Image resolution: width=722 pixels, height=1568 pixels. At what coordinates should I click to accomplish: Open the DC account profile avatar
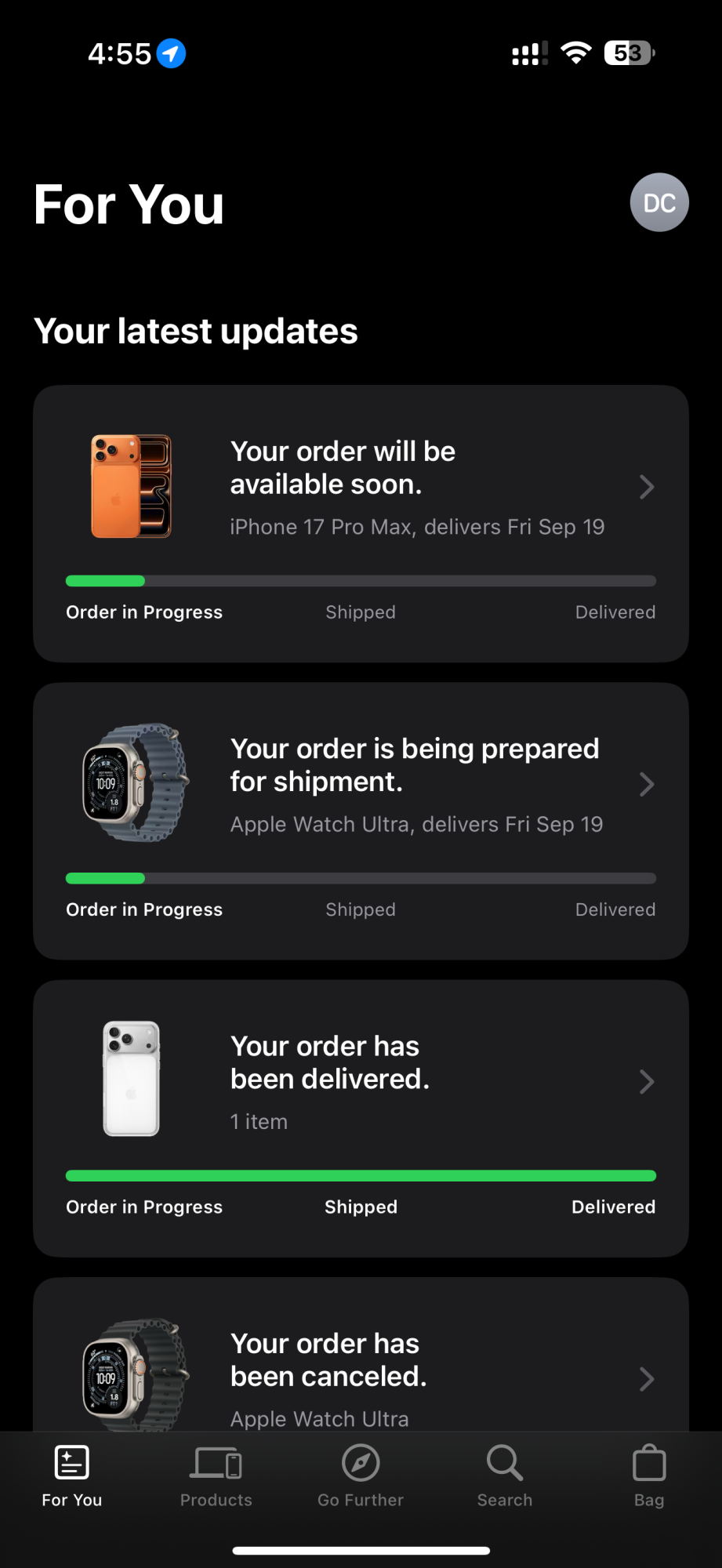pos(659,202)
